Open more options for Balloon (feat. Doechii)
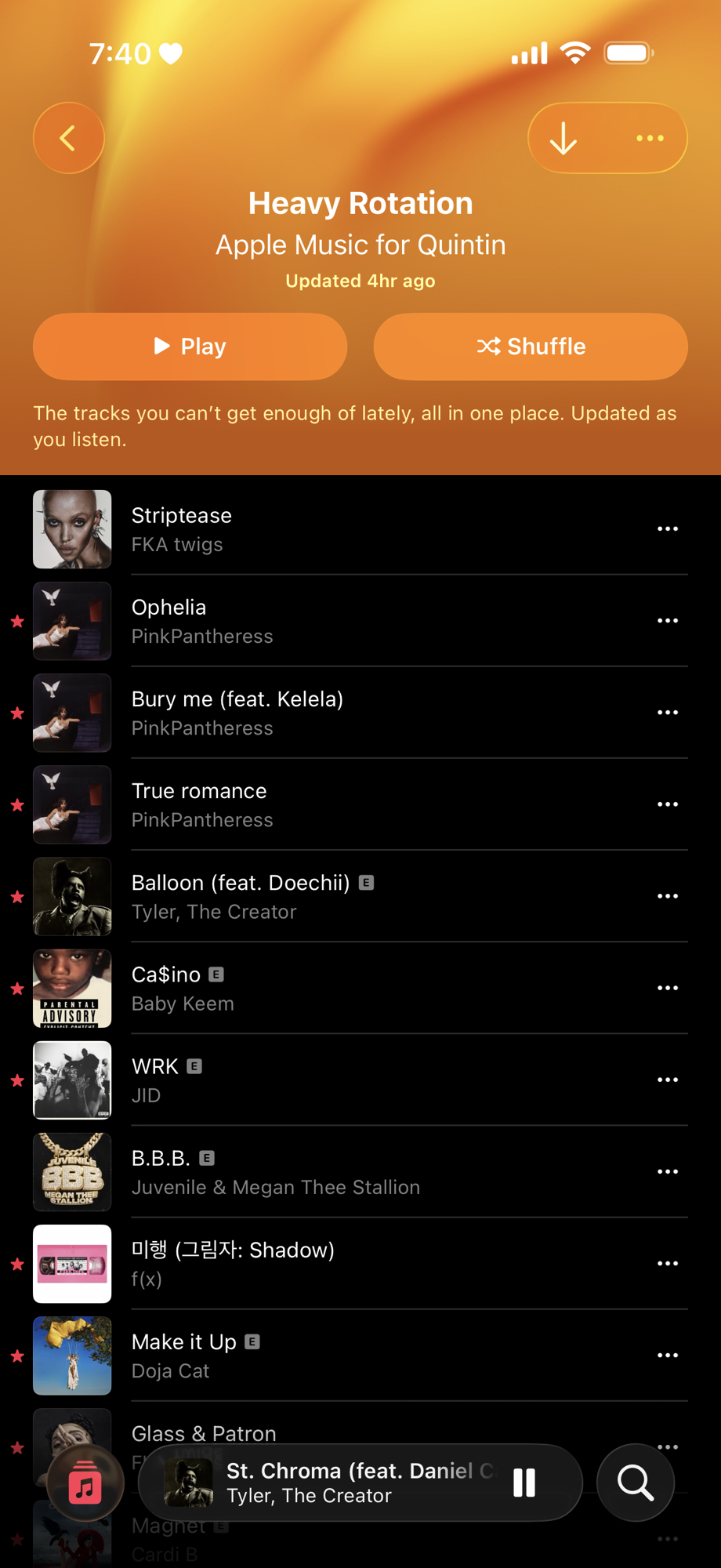Viewport: 721px width, 1568px height. (x=668, y=896)
